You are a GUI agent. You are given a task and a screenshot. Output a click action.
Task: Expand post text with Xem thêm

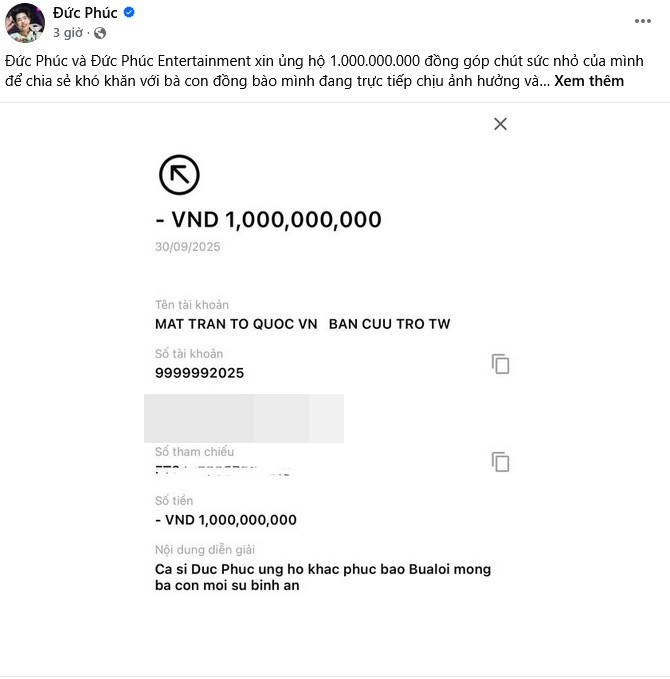[x=589, y=81]
